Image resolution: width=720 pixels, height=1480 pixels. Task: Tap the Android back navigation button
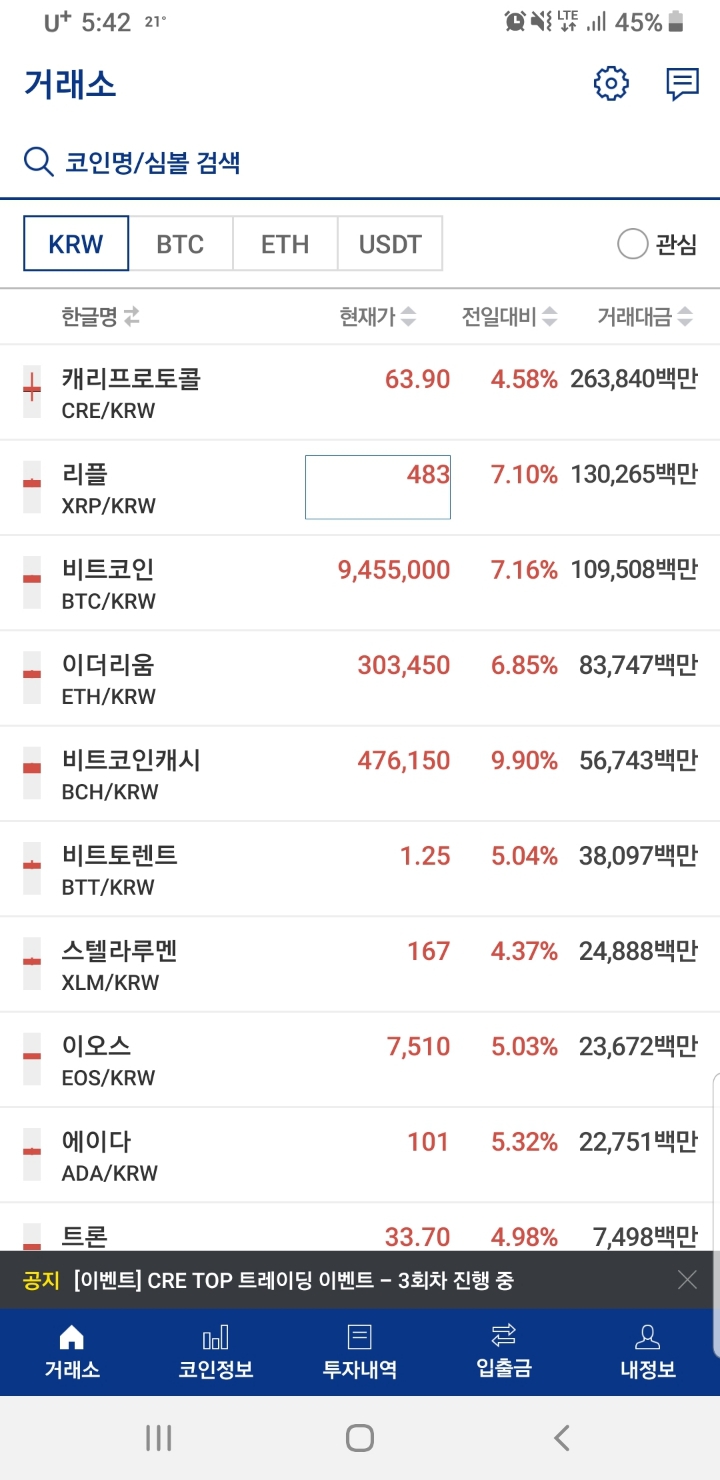tap(559, 1438)
